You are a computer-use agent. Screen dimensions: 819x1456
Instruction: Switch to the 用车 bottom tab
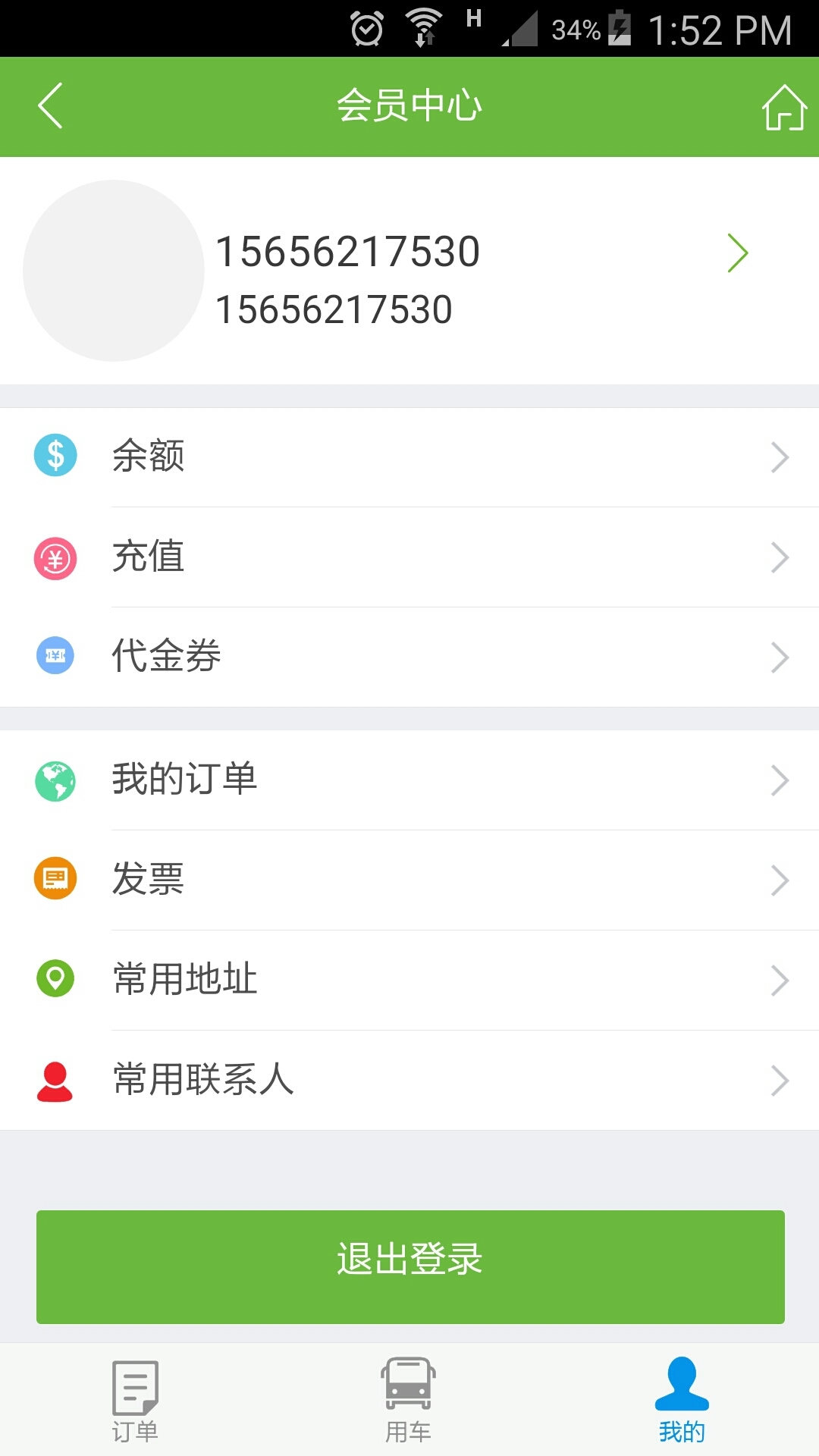[x=409, y=1401]
